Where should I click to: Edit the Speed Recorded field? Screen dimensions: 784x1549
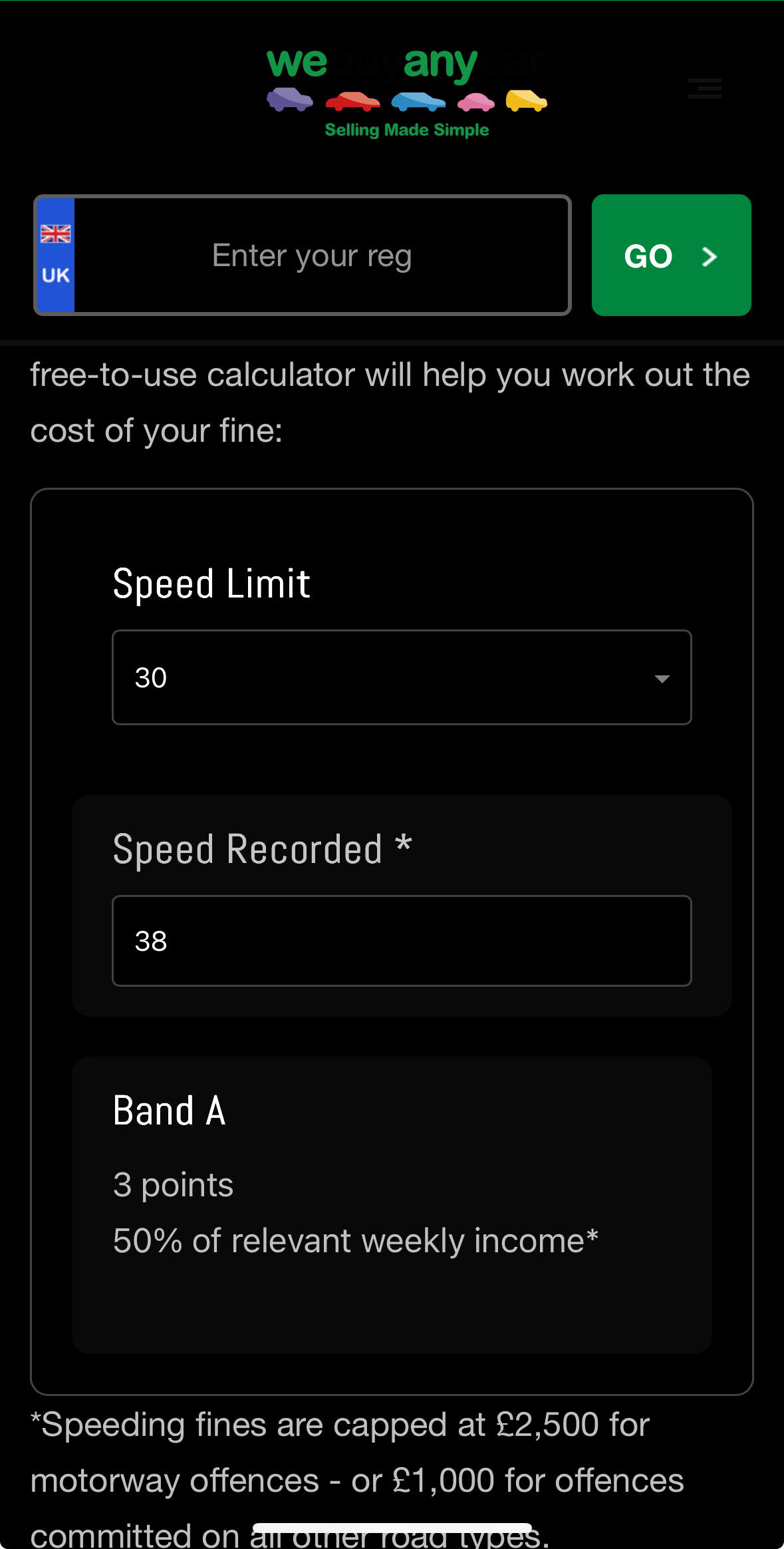pyautogui.click(x=402, y=941)
